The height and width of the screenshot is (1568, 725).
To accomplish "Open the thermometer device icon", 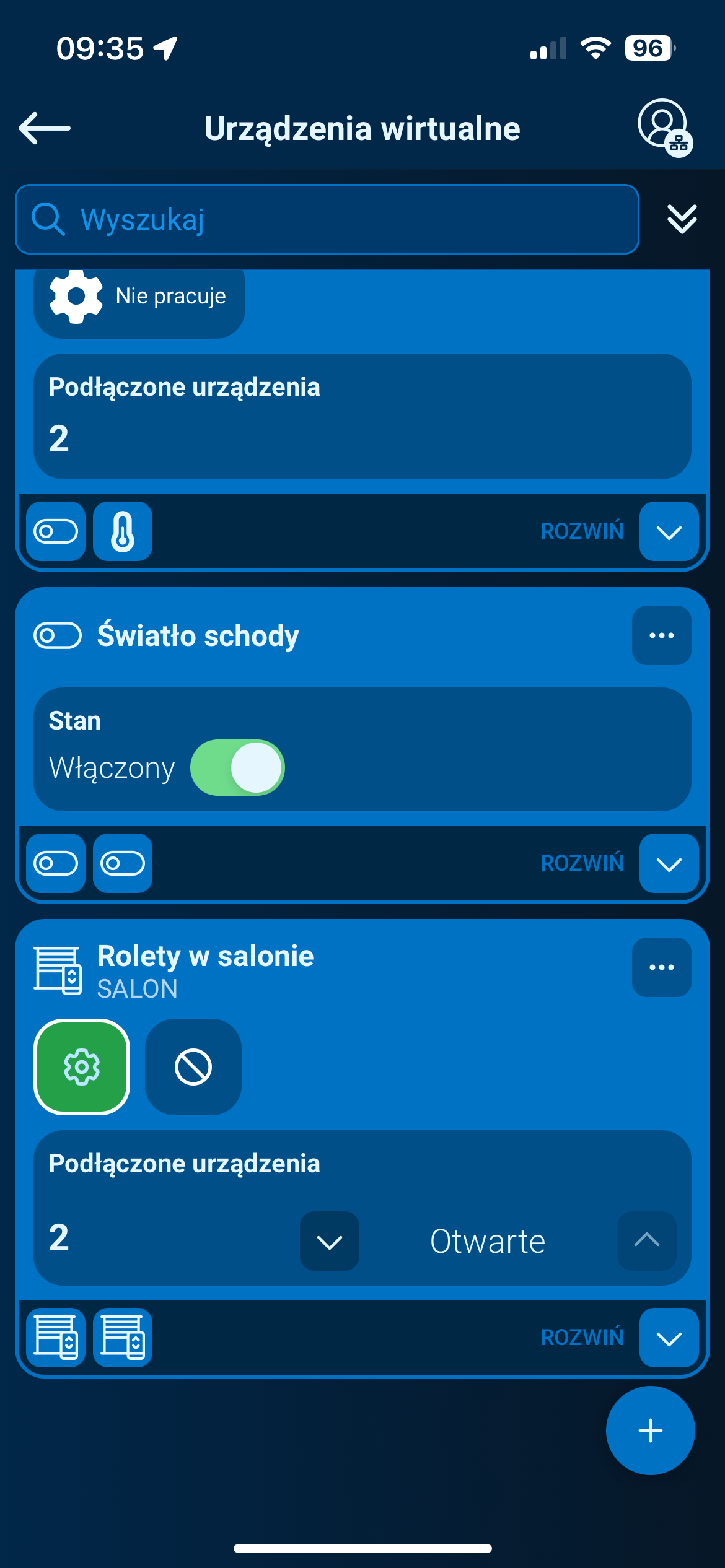I will (123, 531).
